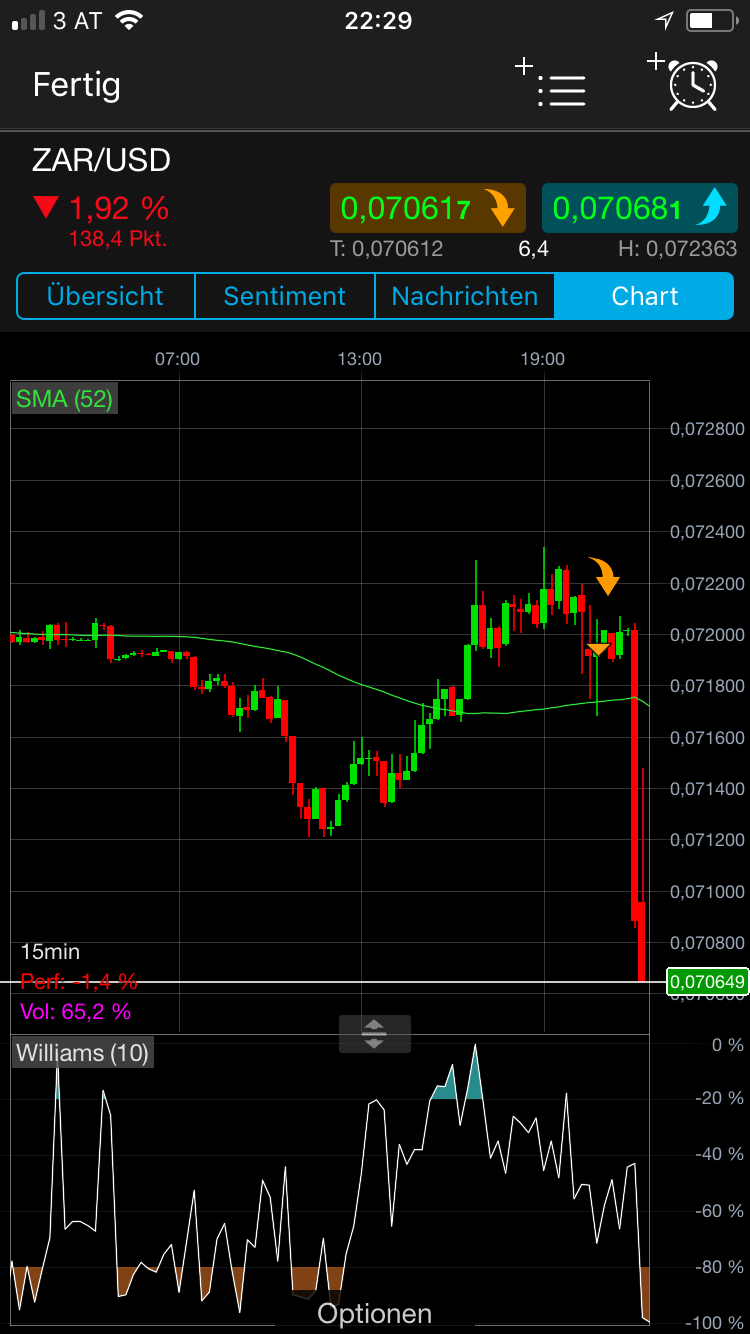Tap the buy price 0,070681

click(638, 208)
